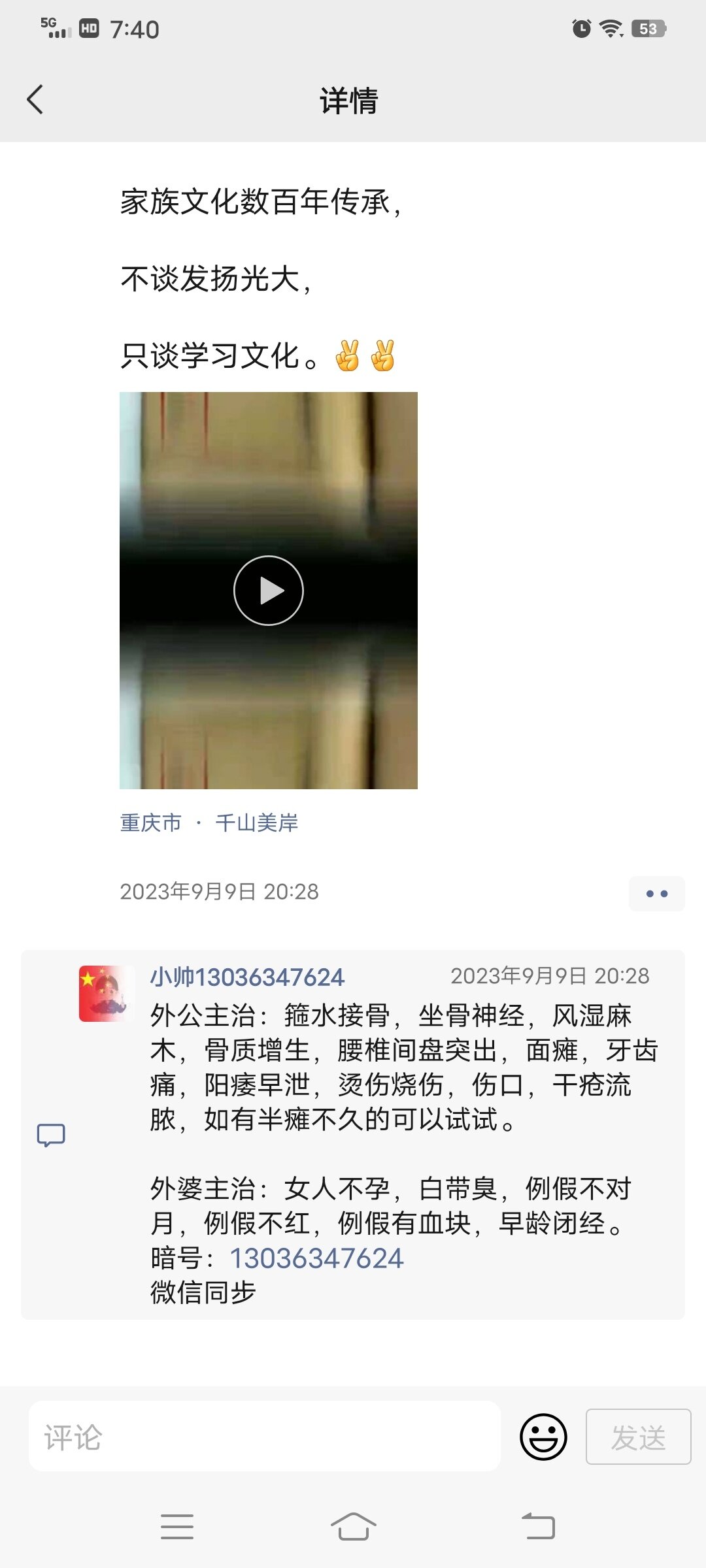706x1568 pixels.
Task: Go back from the 详情 page
Action: tap(35, 100)
